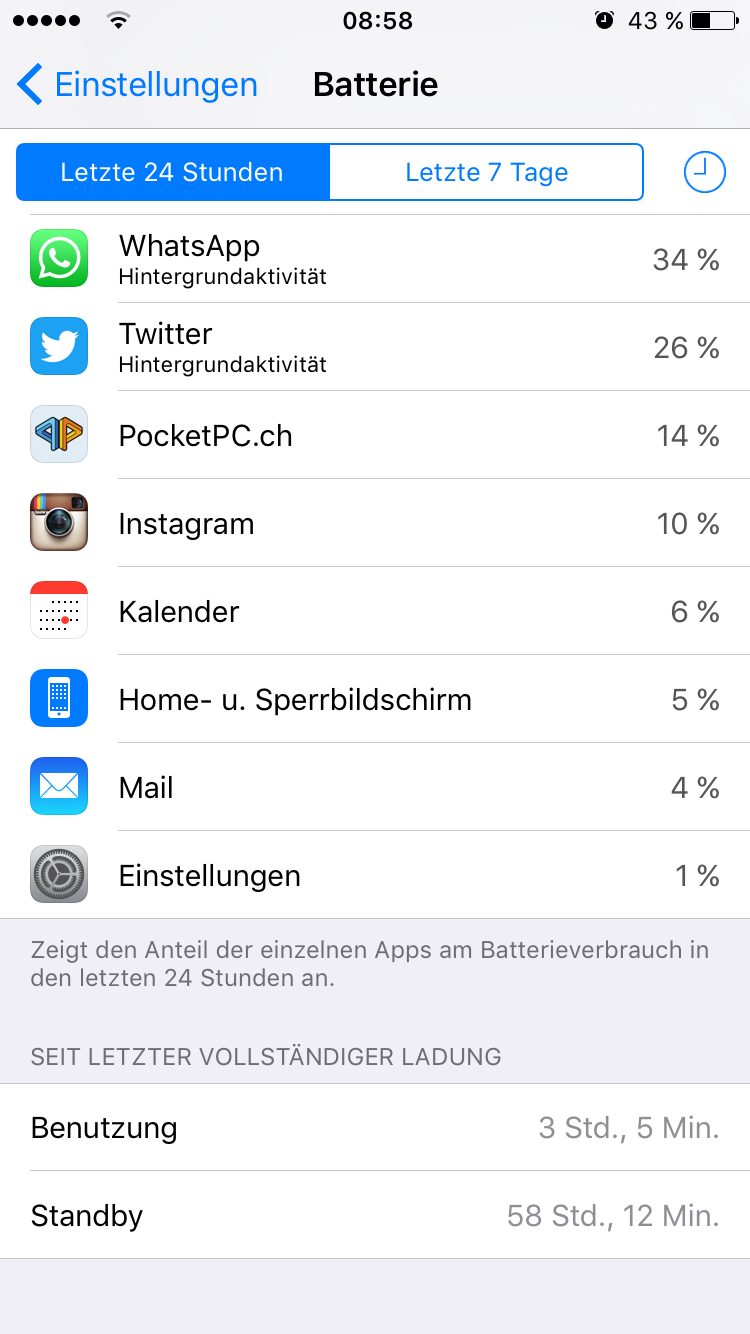The width and height of the screenshot is (750, 1334).
Task: Switch to Letzte 7 Tage
Action: pyautogui.click(x=486, y=172)
